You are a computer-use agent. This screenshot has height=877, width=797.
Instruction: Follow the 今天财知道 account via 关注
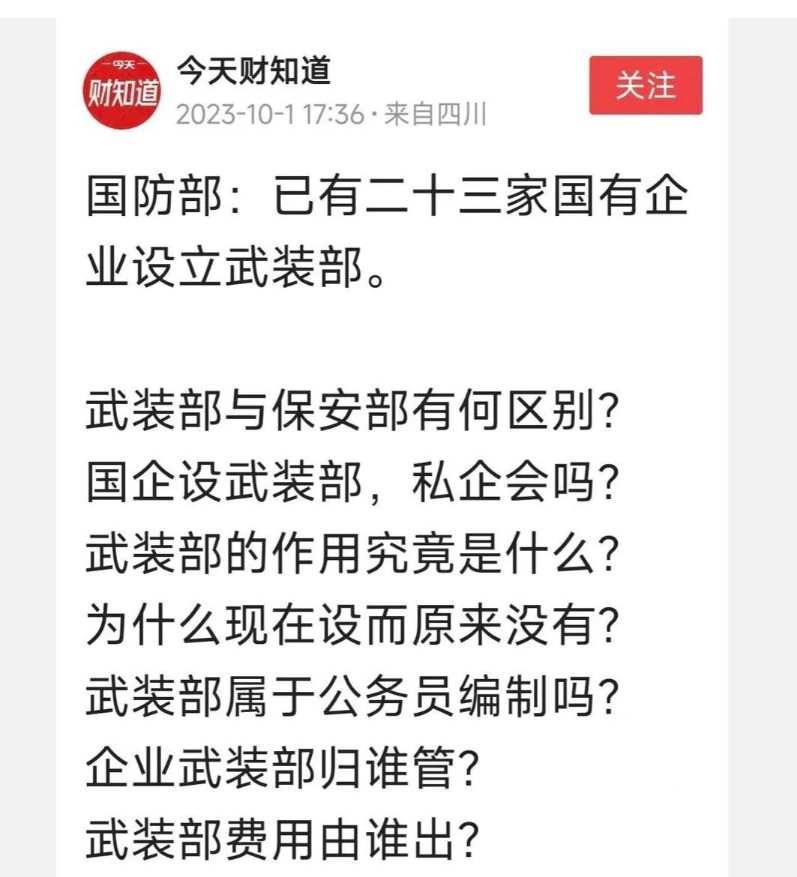point(645,86)
